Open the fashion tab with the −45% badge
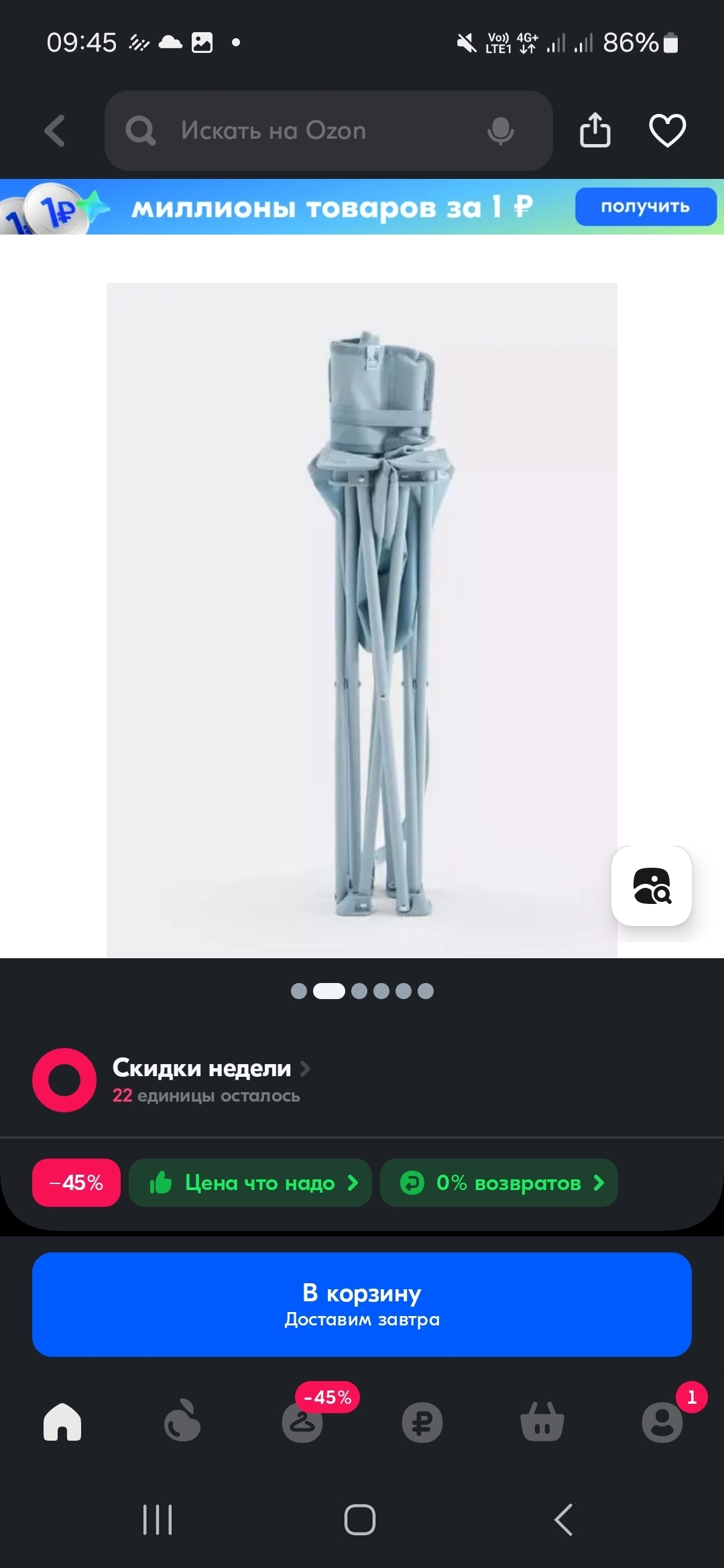The width and height of the screenshot is (724, 1568). pos(302,1422)
